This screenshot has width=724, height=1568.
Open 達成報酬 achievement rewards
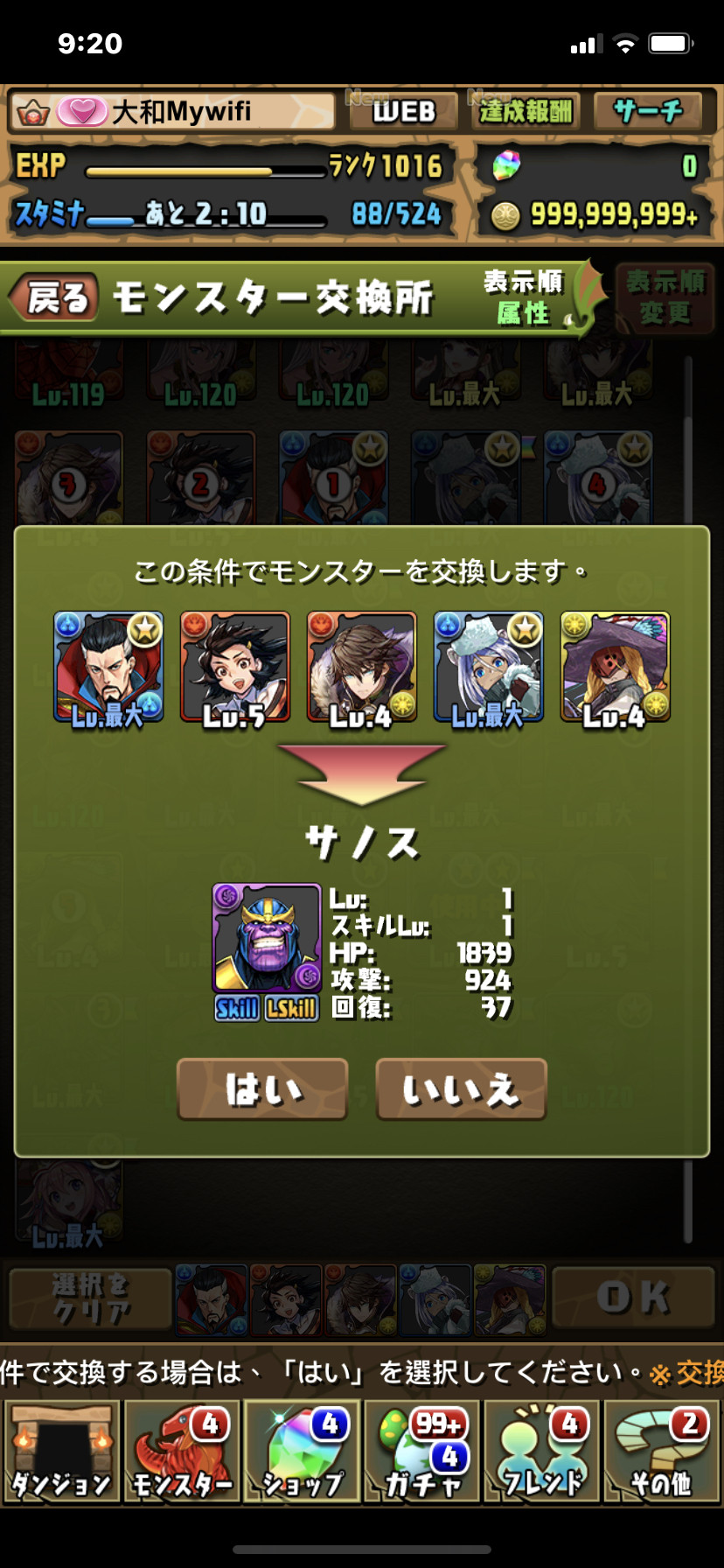(x=526, y=111)
